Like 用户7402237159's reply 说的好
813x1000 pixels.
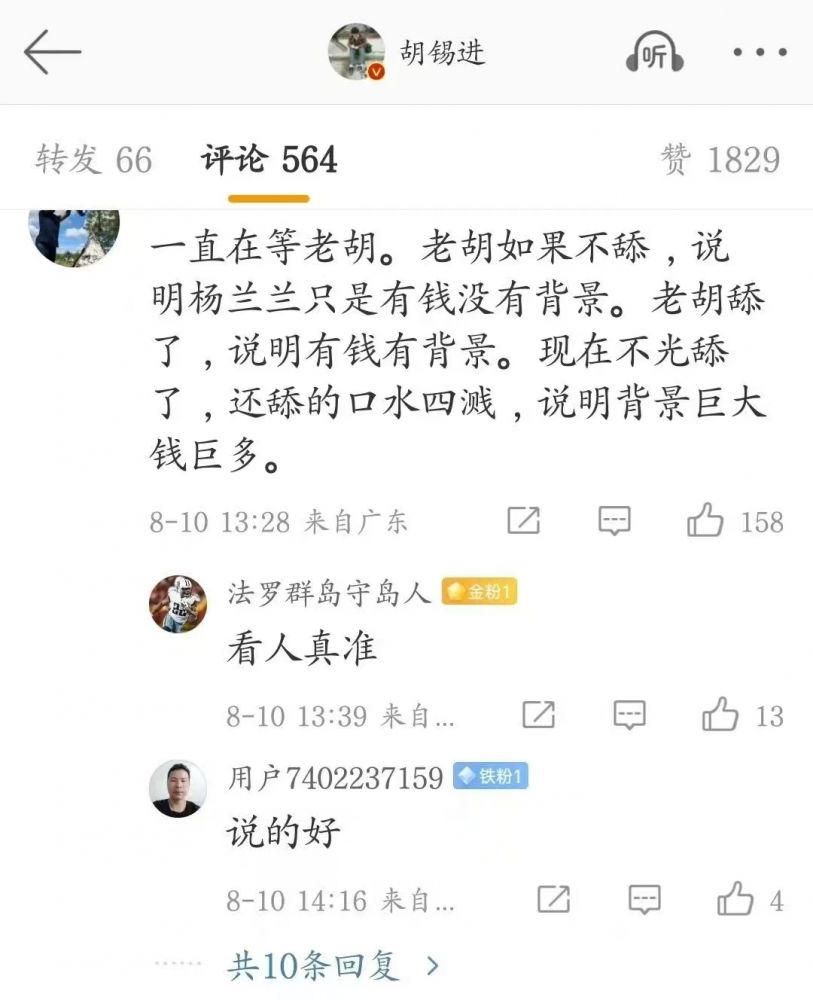point(735,898)
